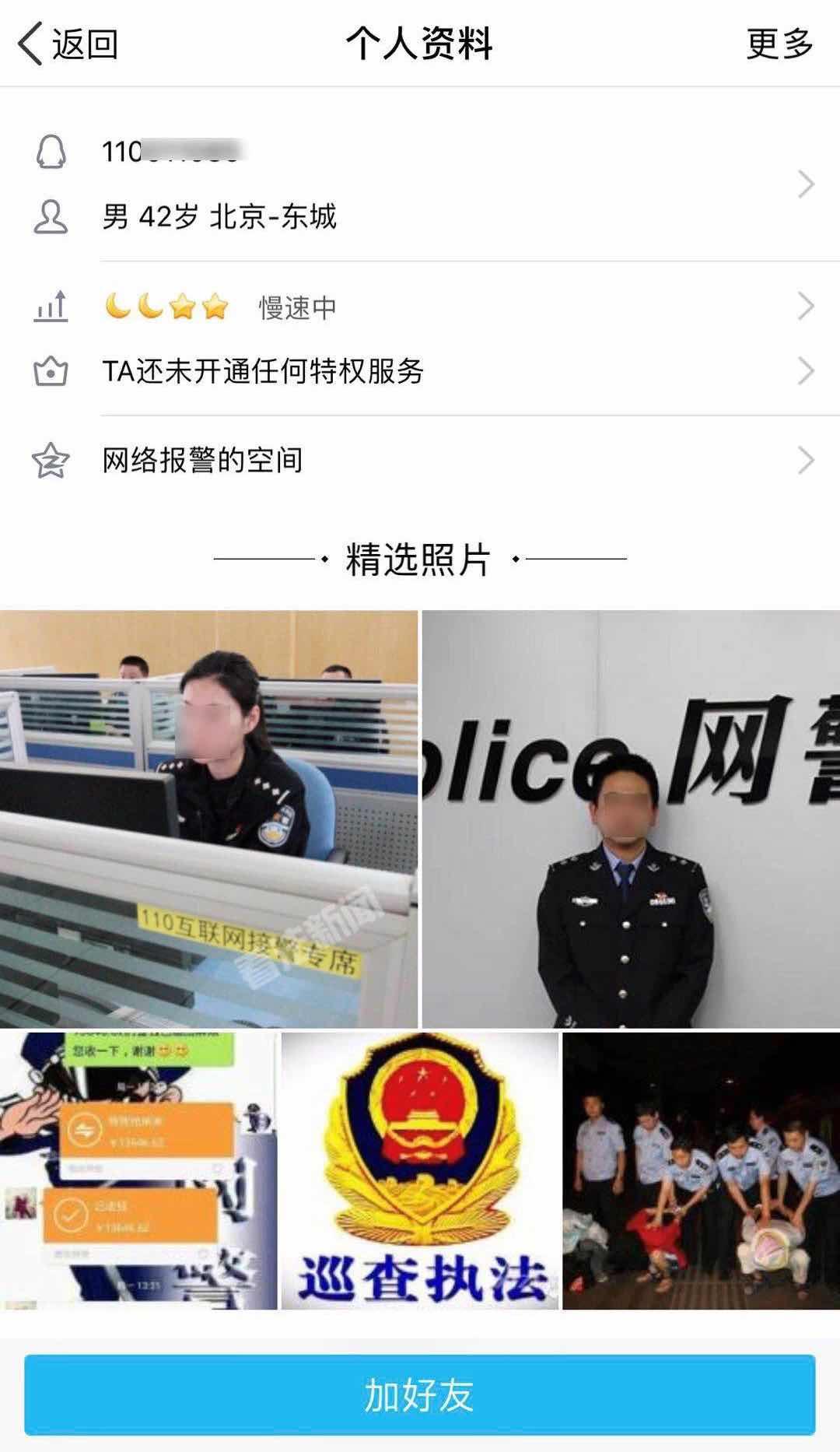This screenshot has height=1452, width=840.
Task: Open the officer beside 网警 wall photo
Action: [x=630, y=817]
